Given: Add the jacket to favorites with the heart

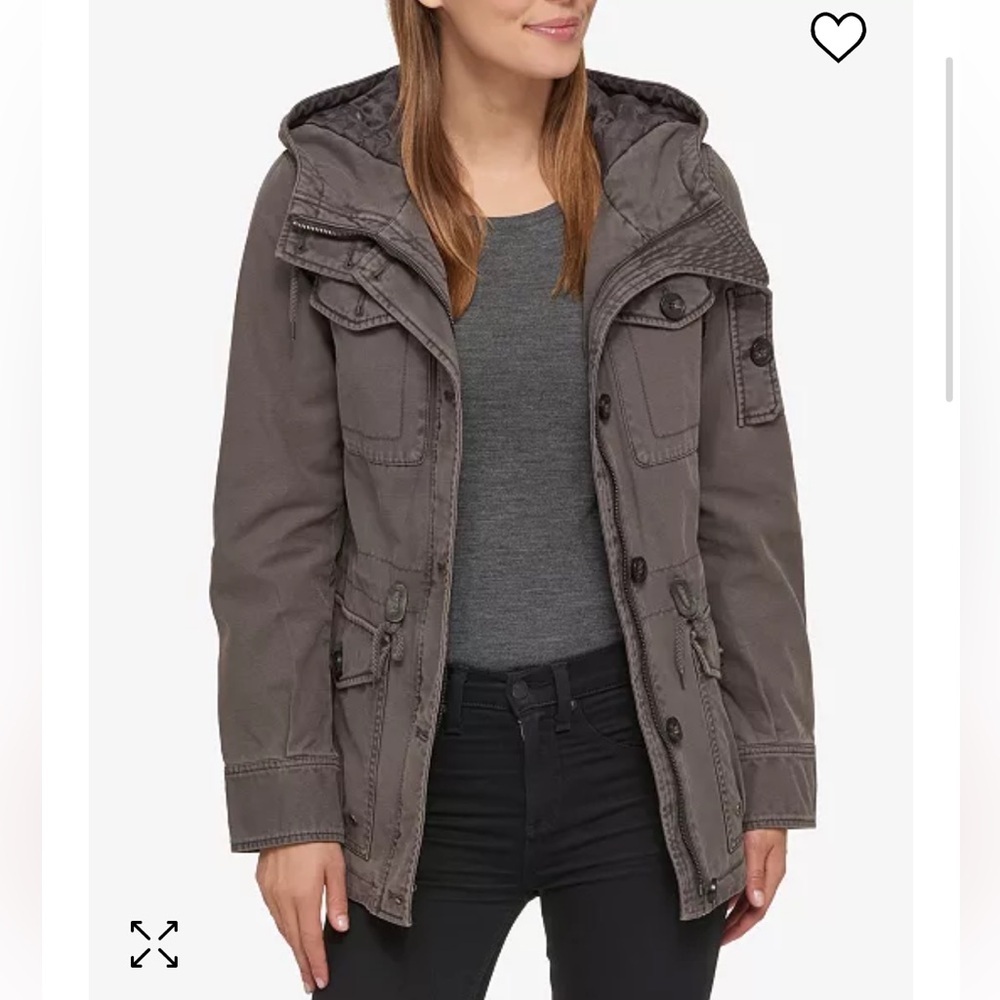Looking at the screenshot, I should pos(838,38).
